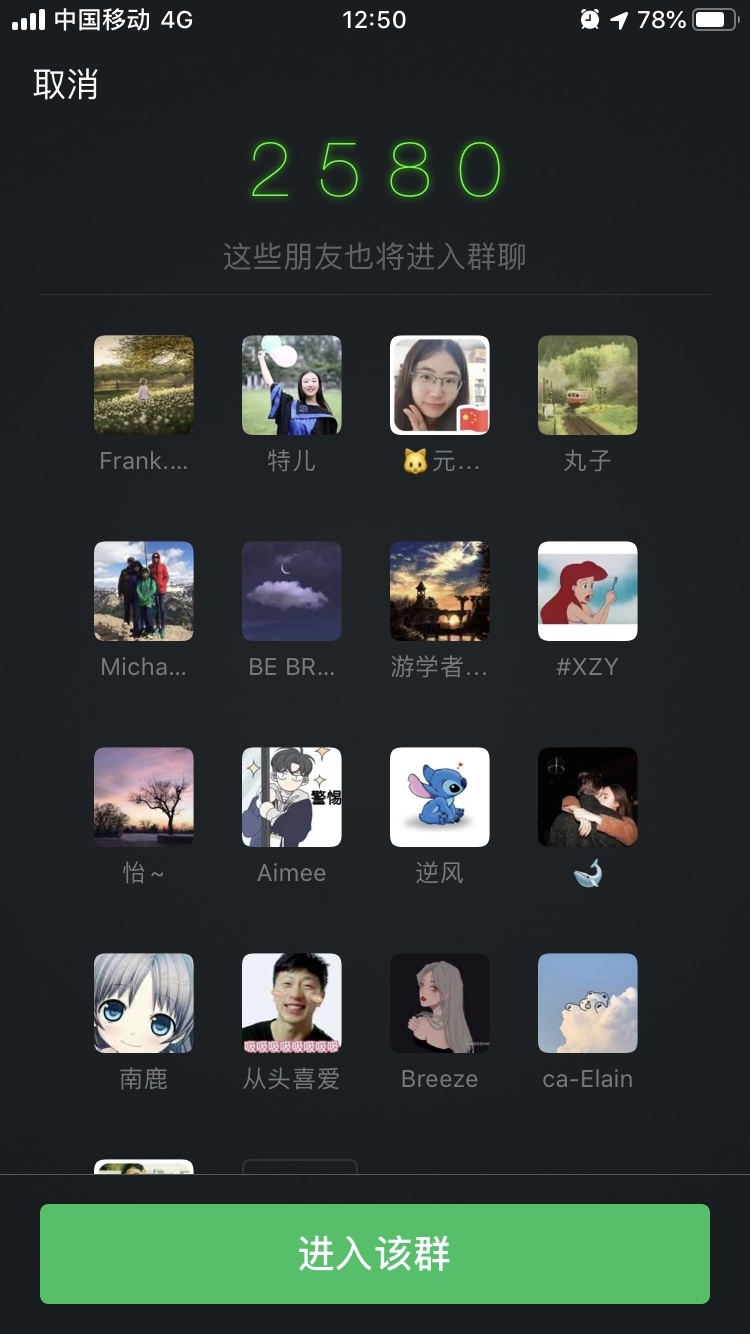
Task: Select 逆风's Stitch avatar
Action: [439, 797]
